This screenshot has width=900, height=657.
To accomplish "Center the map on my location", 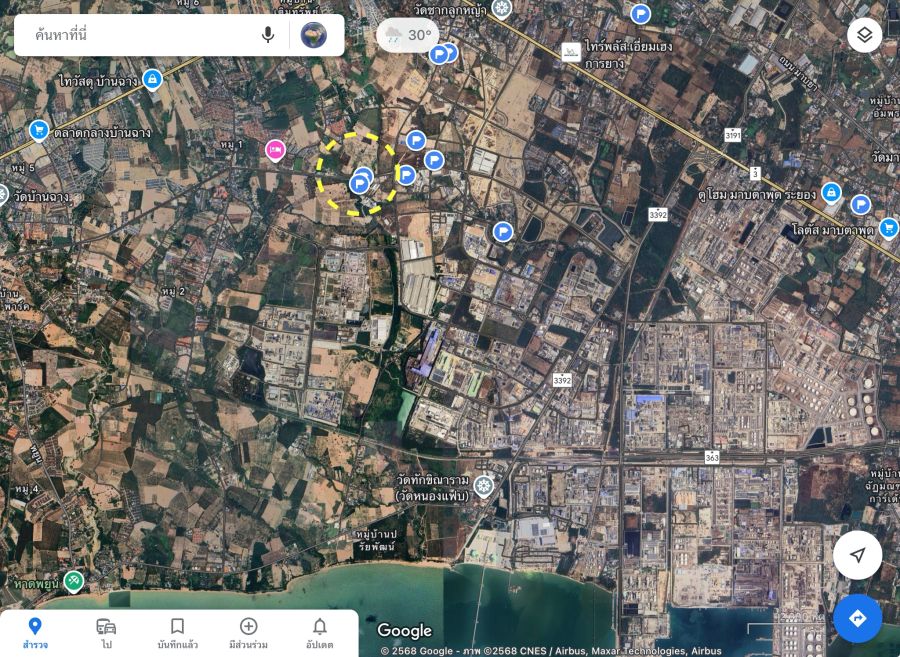I will (x=857, y=555).
